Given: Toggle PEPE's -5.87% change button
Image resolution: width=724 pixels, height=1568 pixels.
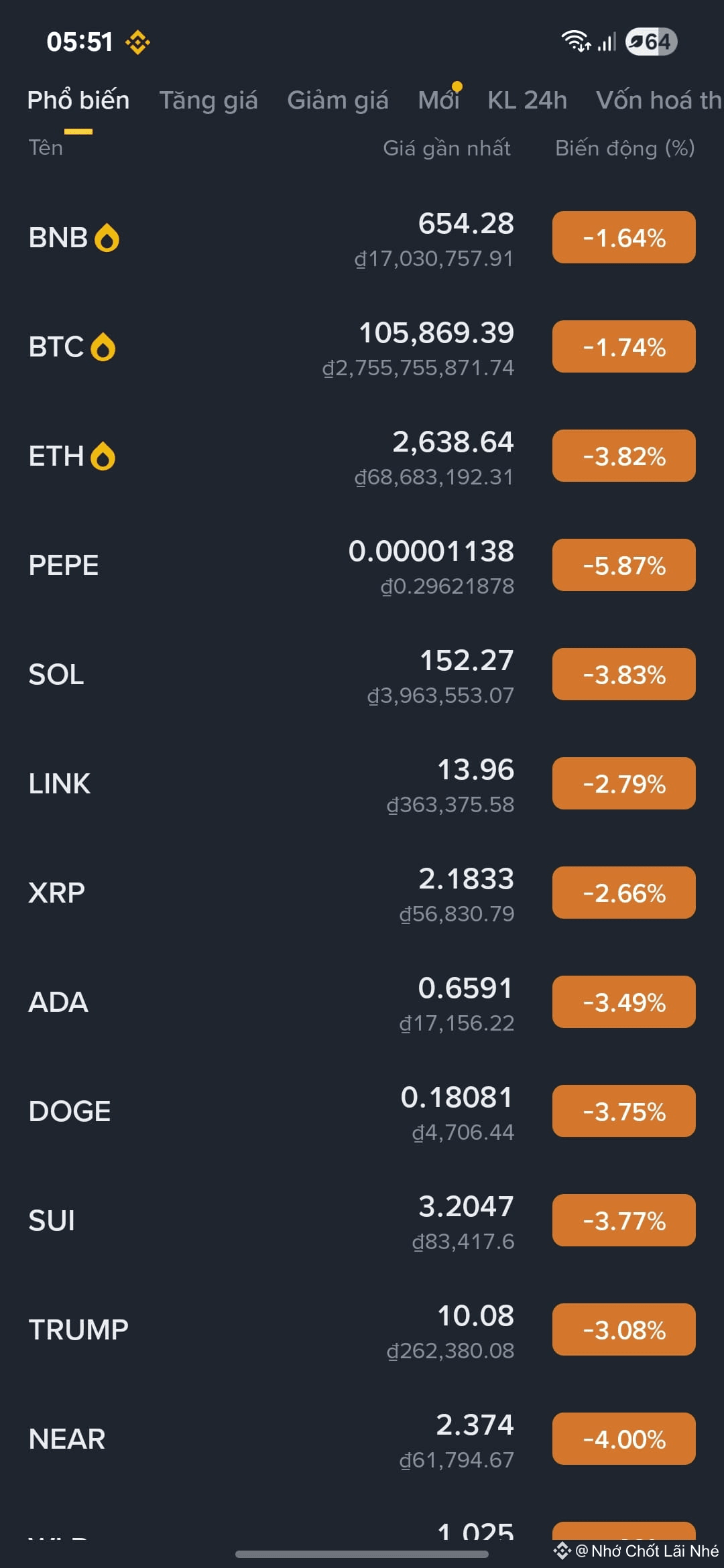Looking at the screenshot, I should point(623,565).
